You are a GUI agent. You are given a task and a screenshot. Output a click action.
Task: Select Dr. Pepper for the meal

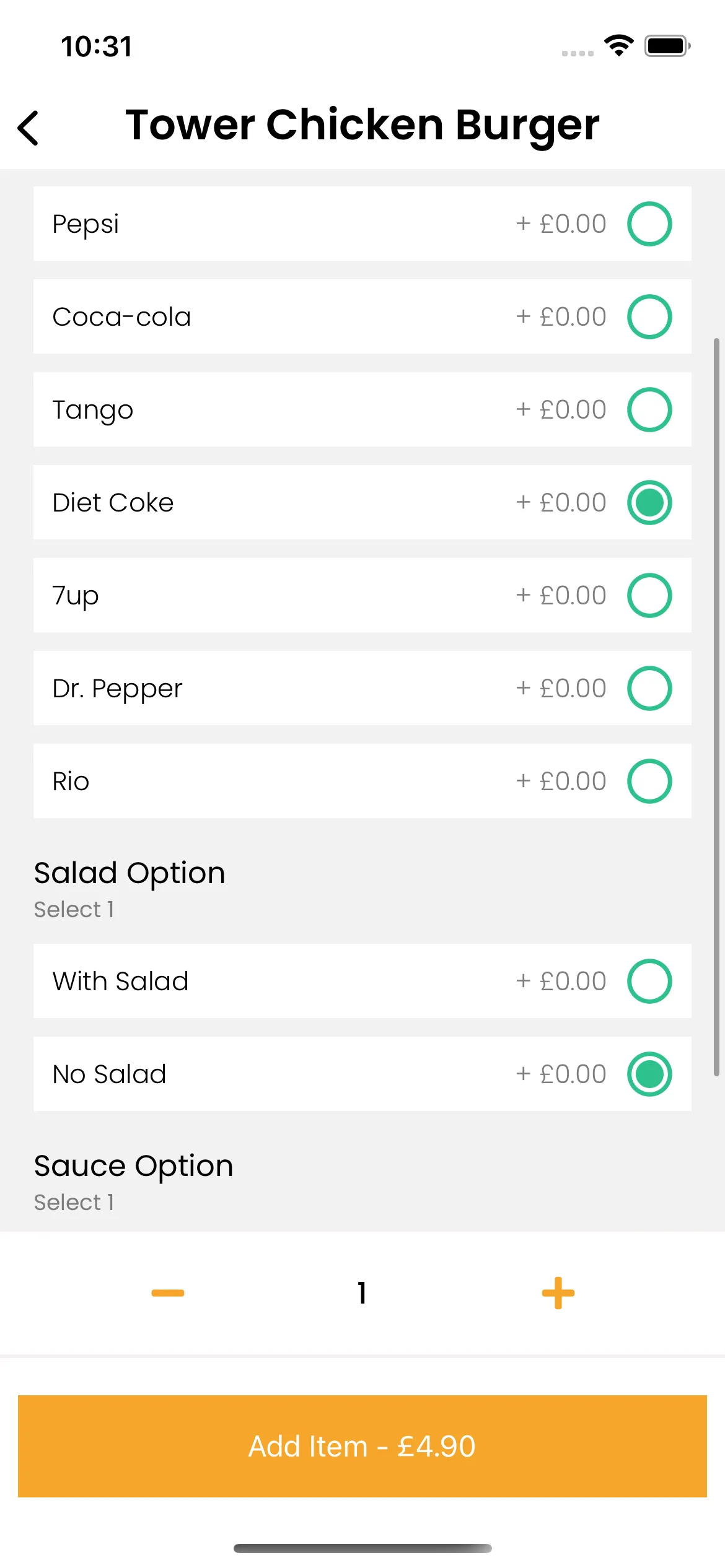click(649, 688)
